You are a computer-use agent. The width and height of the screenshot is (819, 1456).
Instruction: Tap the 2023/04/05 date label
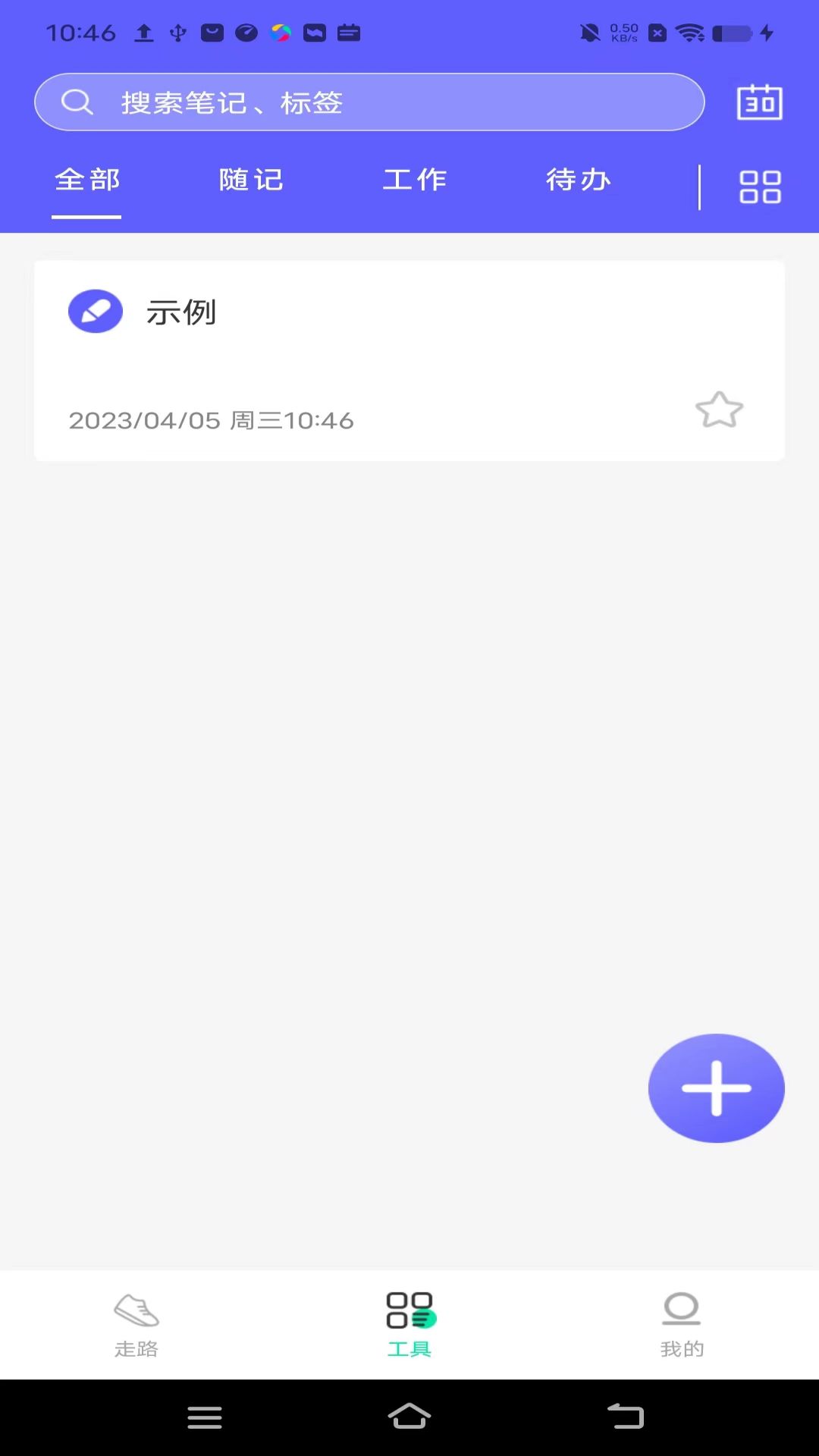point(211,421)
